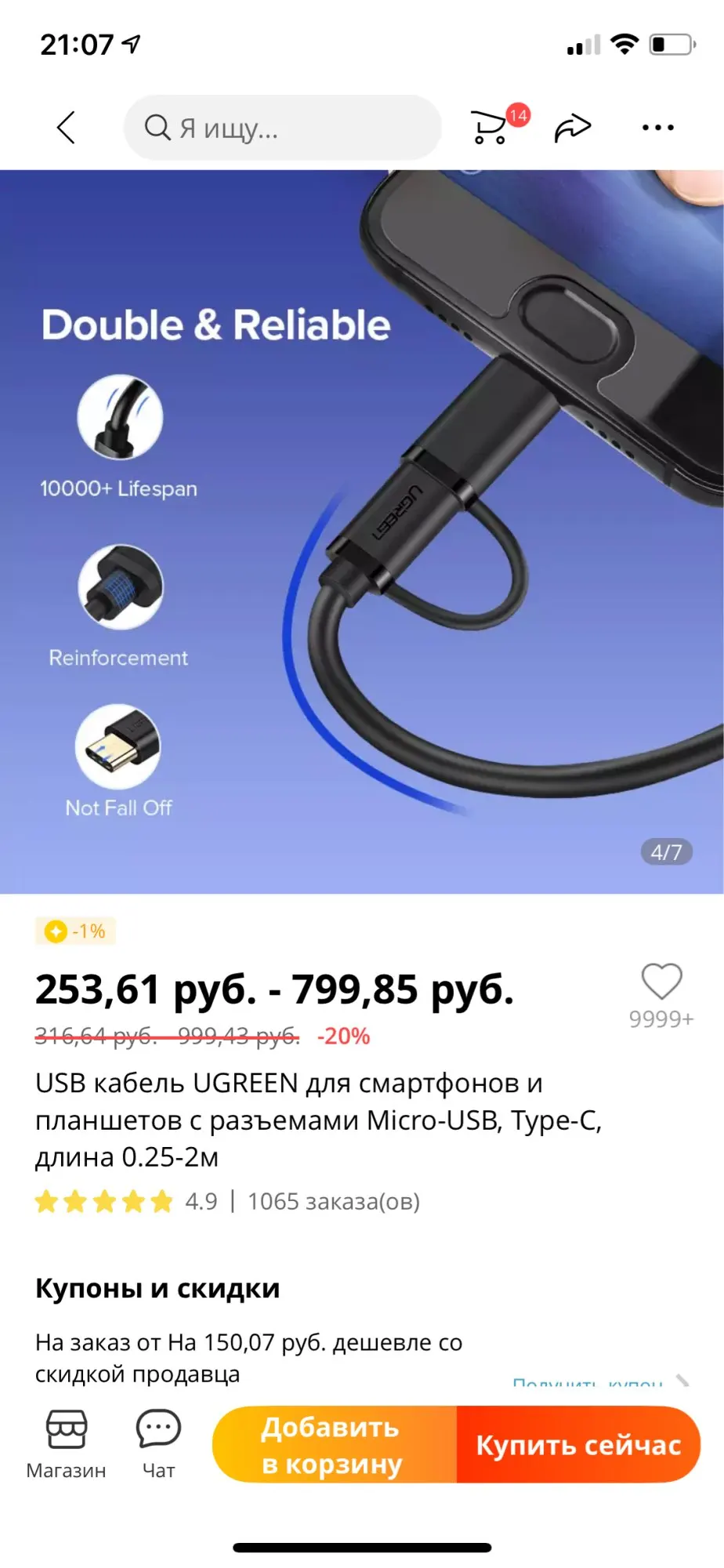724x1568 pixels.
Task: Tap "Купить сейчас" to buy now
Action: pyautogui.click(x=578, y=1444)
